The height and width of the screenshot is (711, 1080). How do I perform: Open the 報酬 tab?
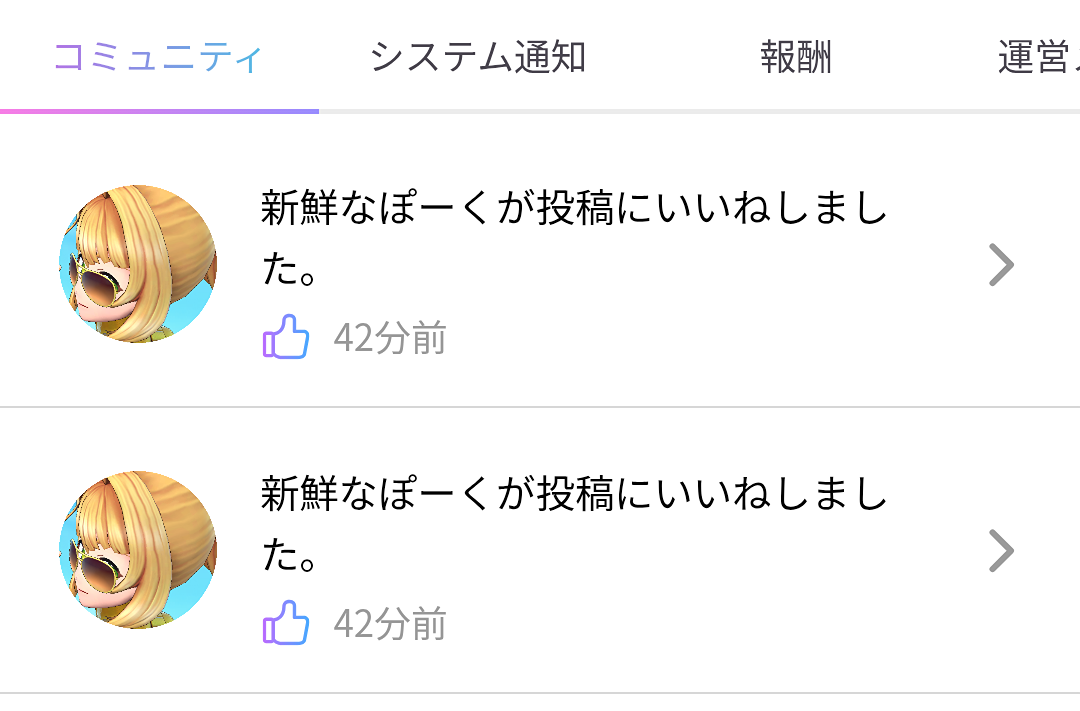(795, 57)
